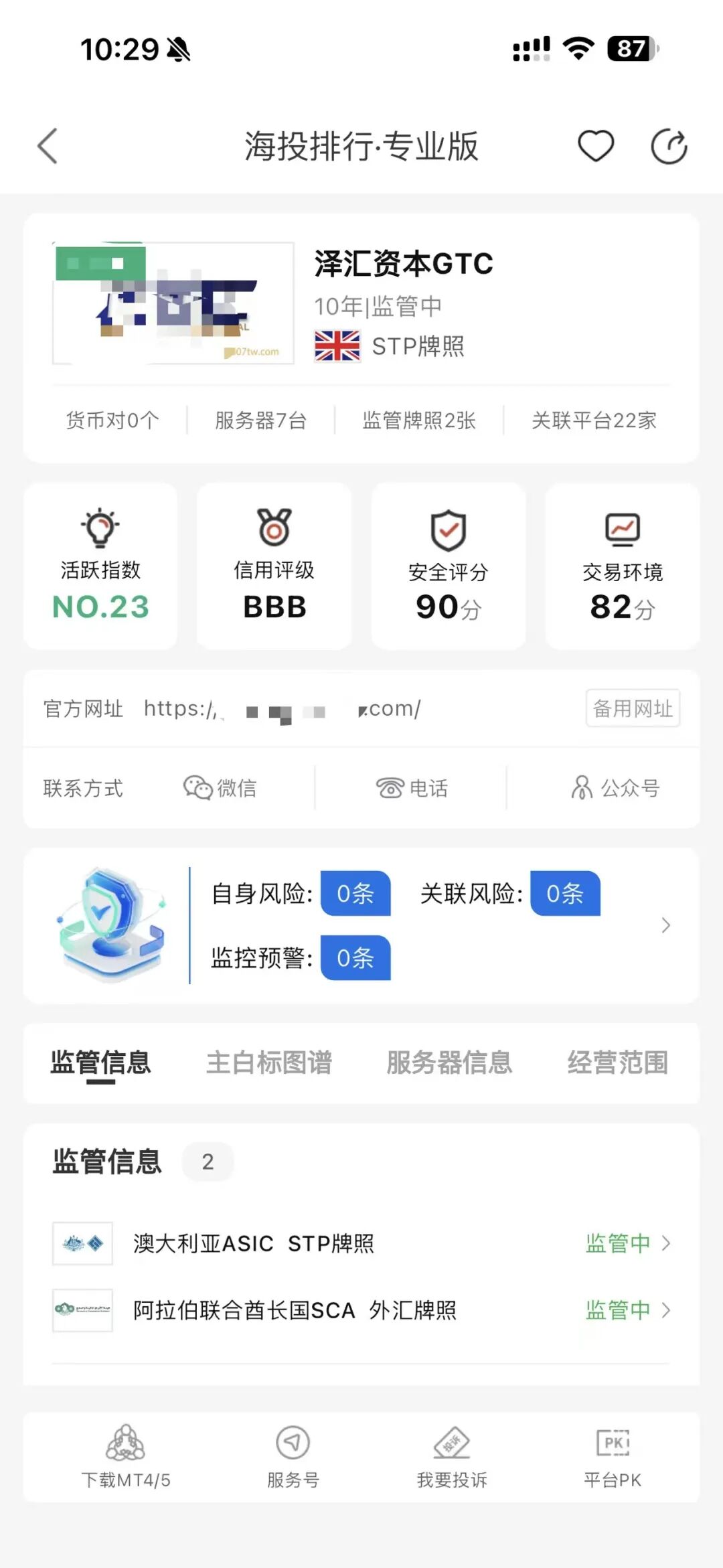The width and height of the screenshot is (723, 1568).
Task: Toggle the favorite heart icon
Action: click(595, 146)
